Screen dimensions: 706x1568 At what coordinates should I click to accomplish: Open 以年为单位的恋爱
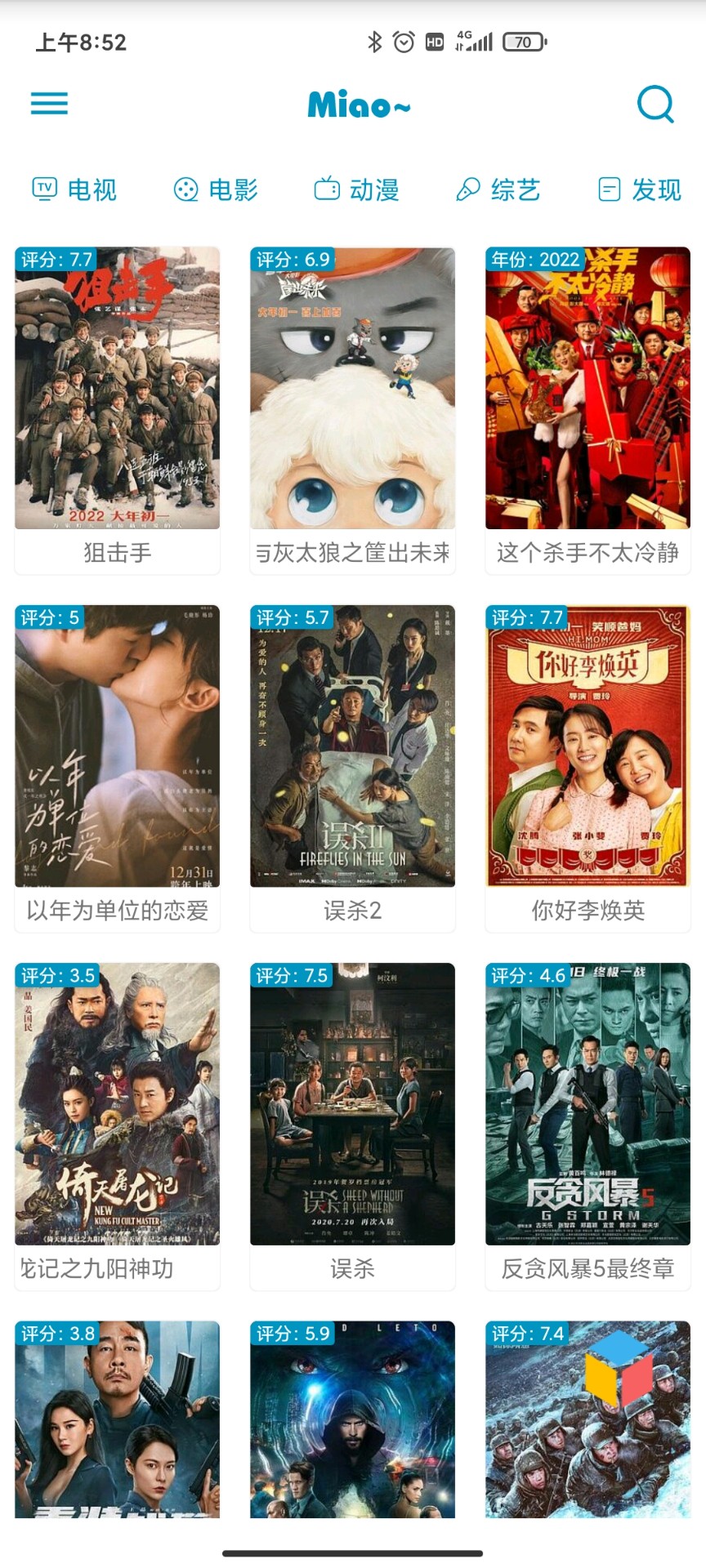click(118, 746)
